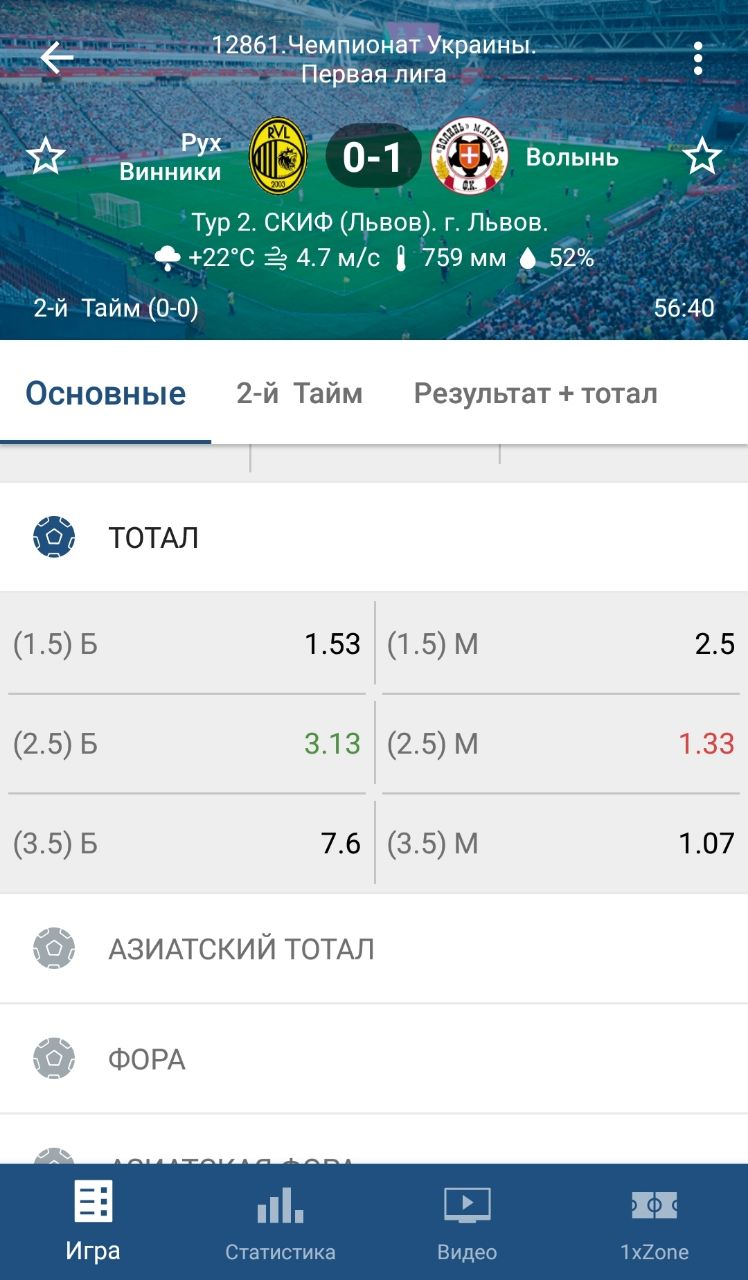Pick the (2.5) Б odds 3.13
Viewport: 748px width, 1280px height.
coord(187,744)
